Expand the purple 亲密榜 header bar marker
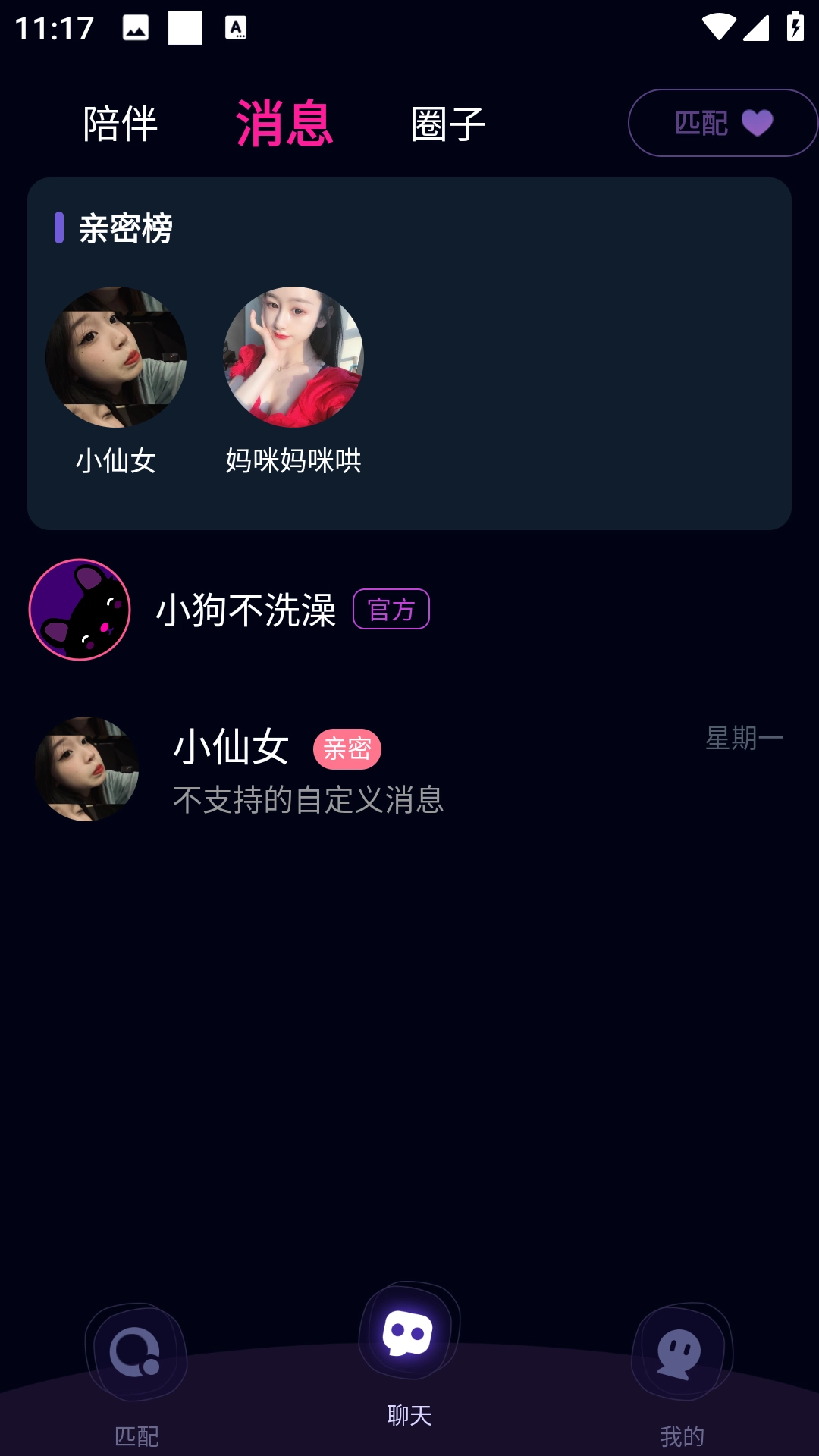This screenshot has height=1456, width=819. point(61,227)
